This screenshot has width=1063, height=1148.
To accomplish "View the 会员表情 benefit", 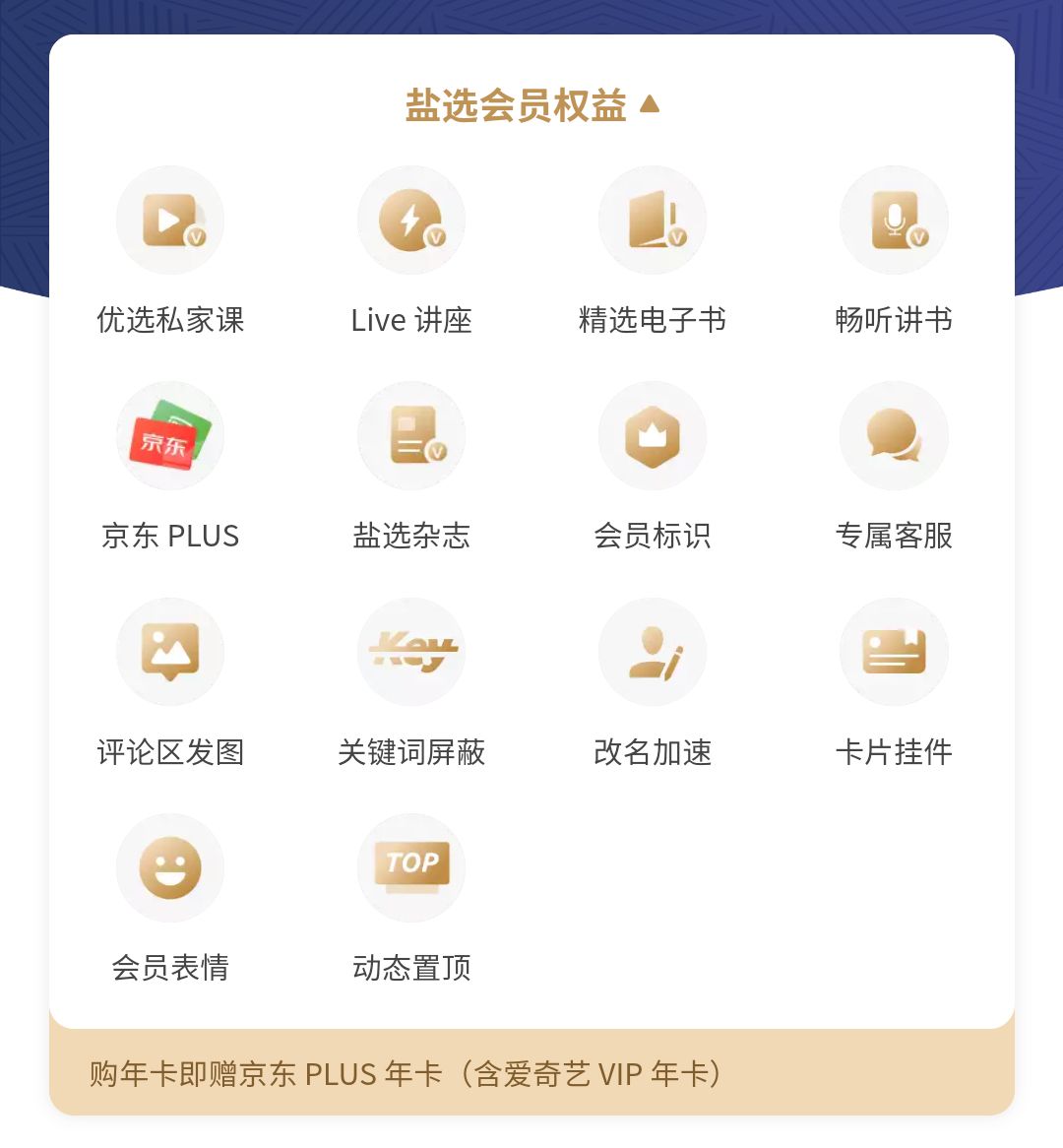I will click(x=170, y=867).
